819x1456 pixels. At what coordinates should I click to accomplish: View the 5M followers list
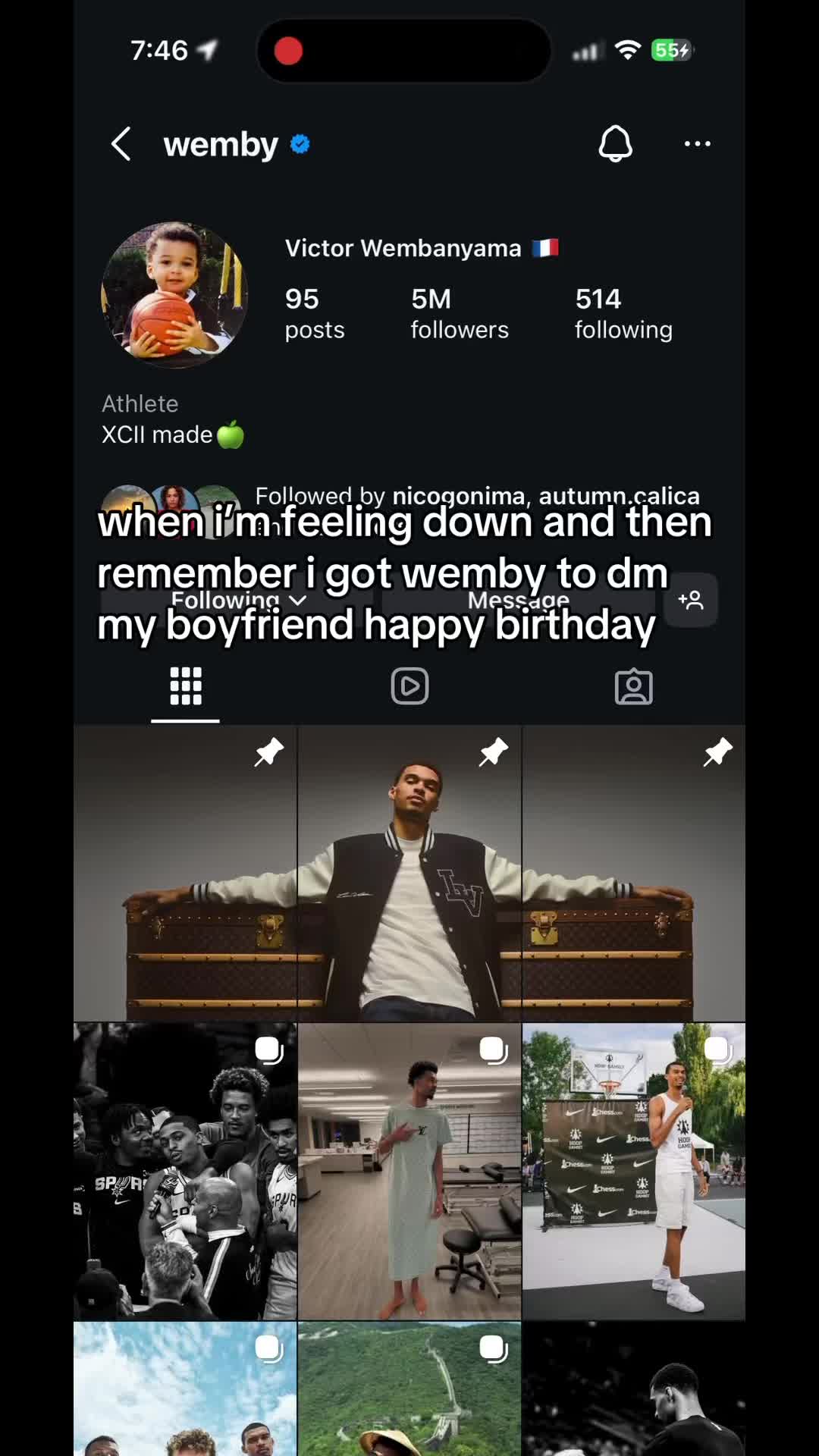[459, 313]
